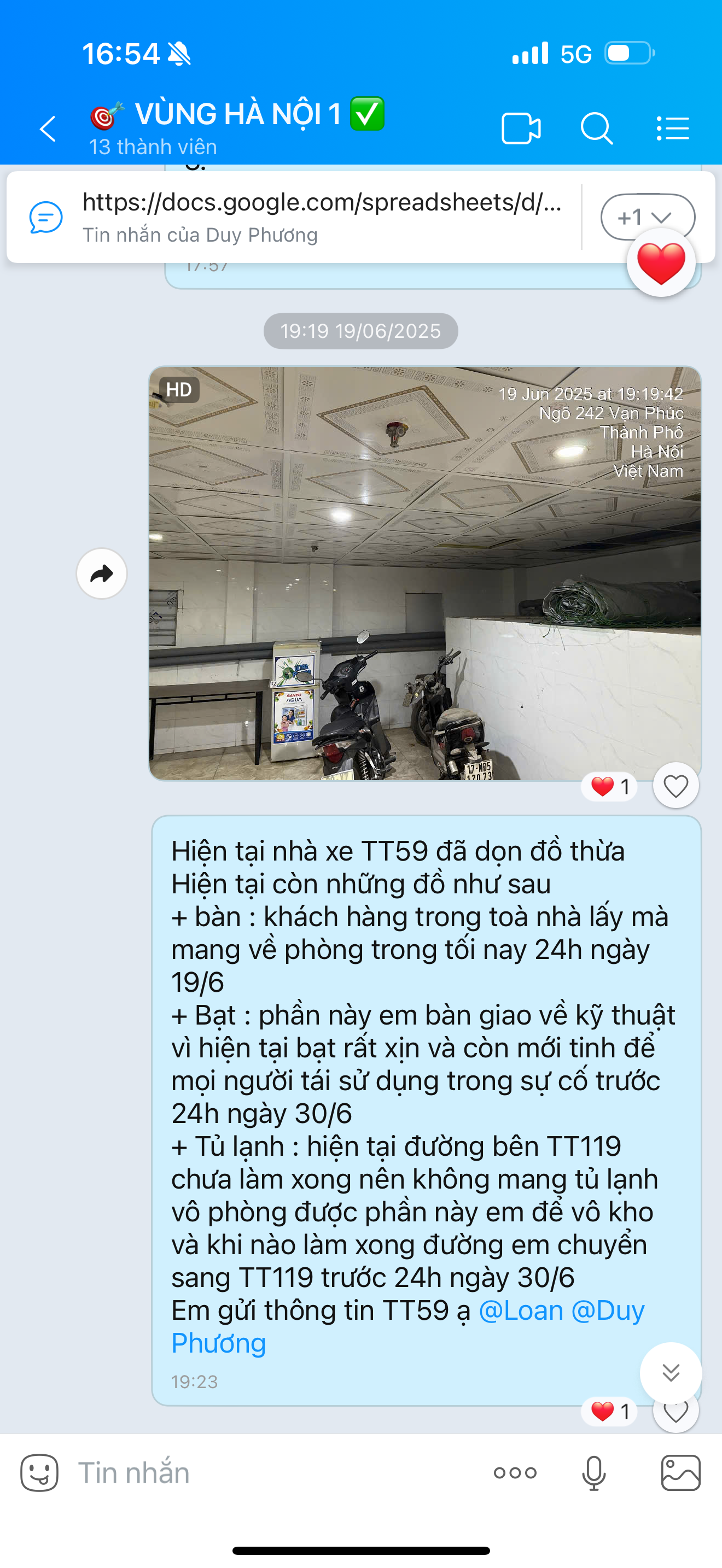Image resolution: width=722 pixels, height=1568 pixels.
Task: Open more attachment options
Action: click(x=515, y=1472)
